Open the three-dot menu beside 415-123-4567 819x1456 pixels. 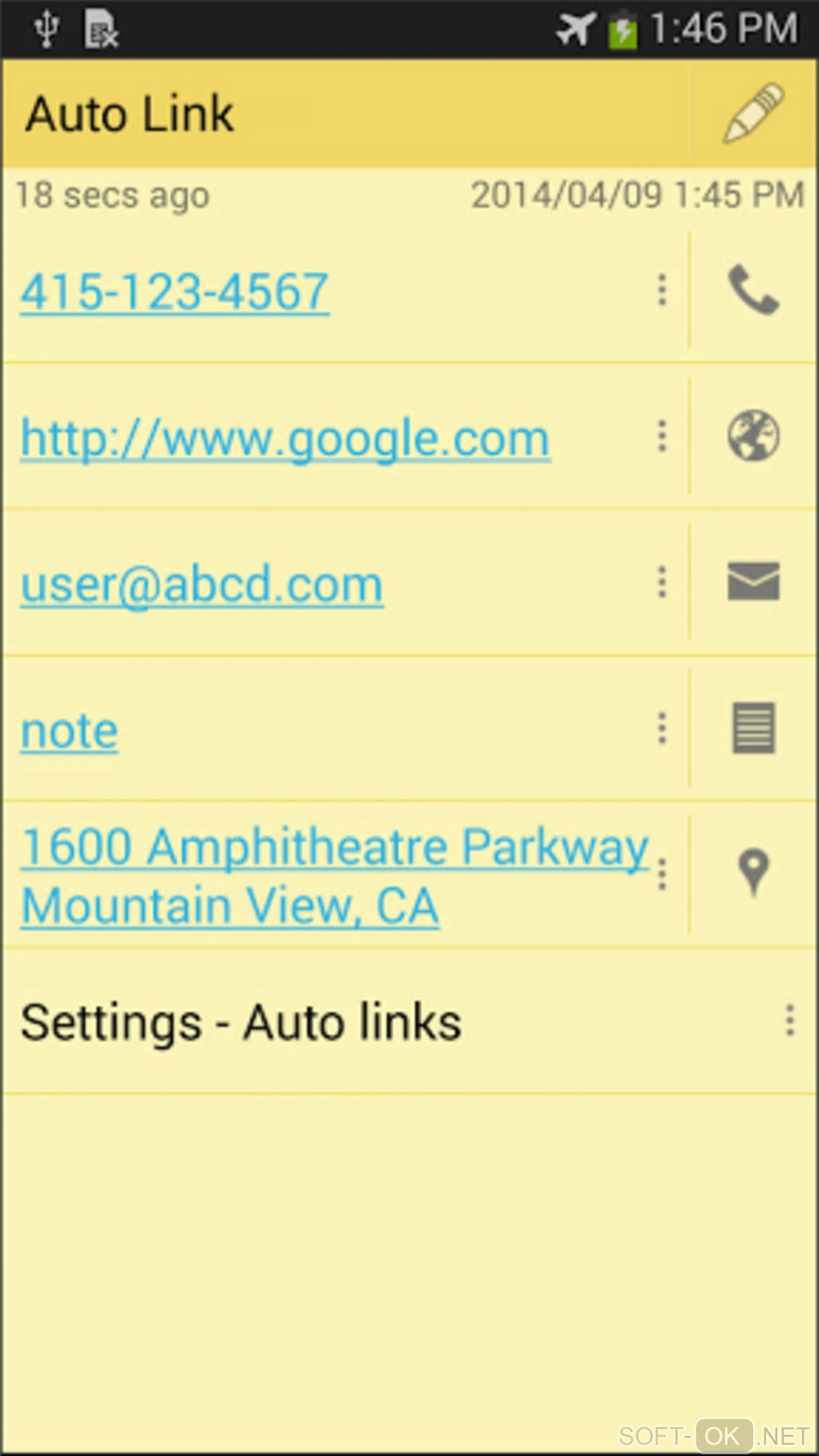[662, 290]
